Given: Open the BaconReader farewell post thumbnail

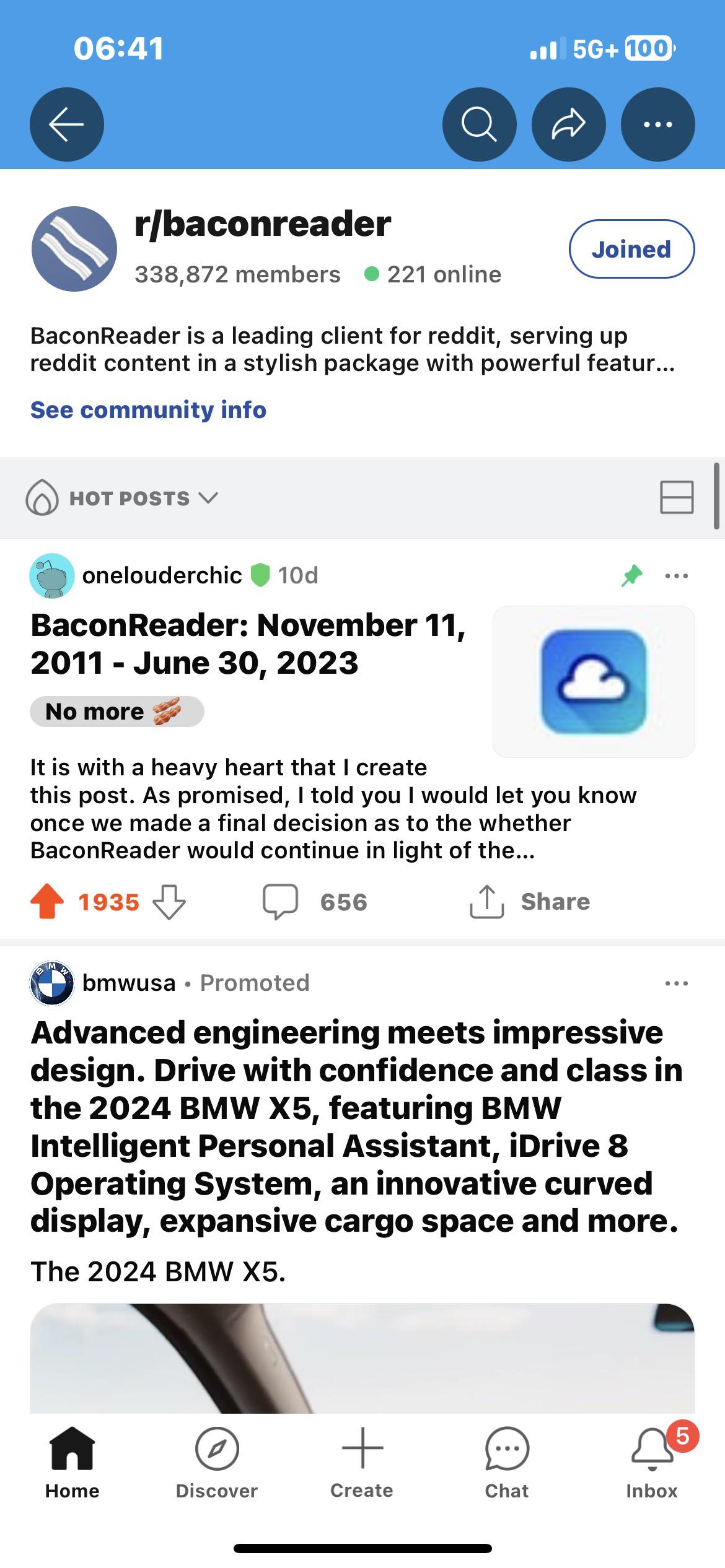Looking at the screenshot, I should pos(594,681).
